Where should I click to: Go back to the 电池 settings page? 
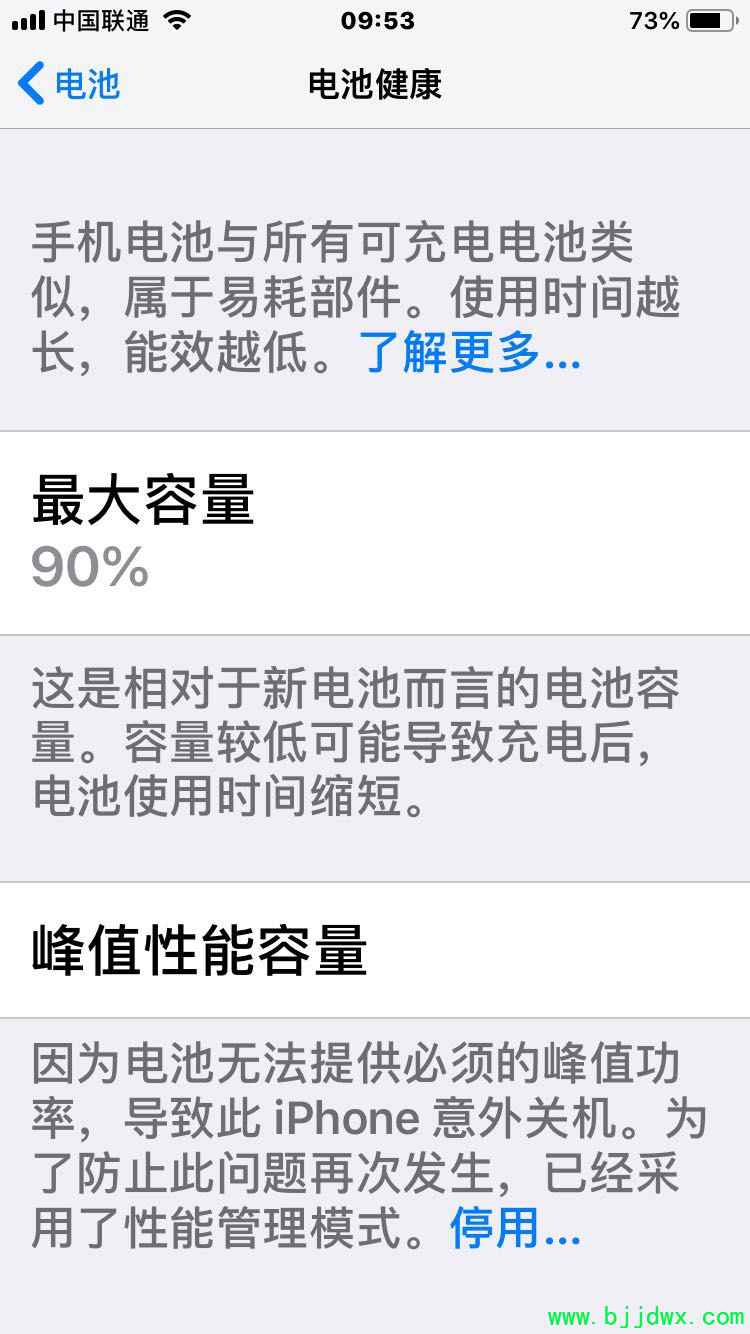click(x=68, y=84)
